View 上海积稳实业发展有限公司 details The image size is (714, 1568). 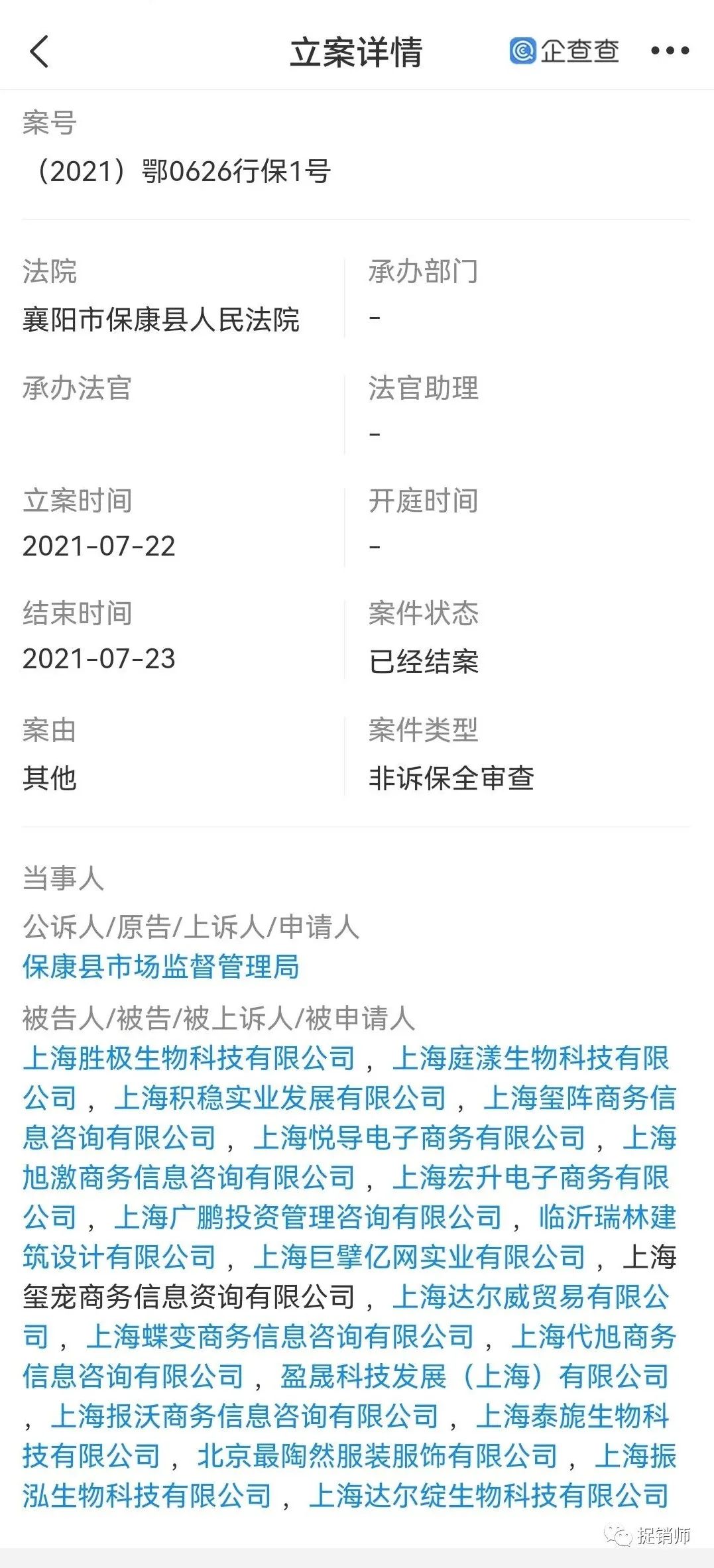[280, 1097]
